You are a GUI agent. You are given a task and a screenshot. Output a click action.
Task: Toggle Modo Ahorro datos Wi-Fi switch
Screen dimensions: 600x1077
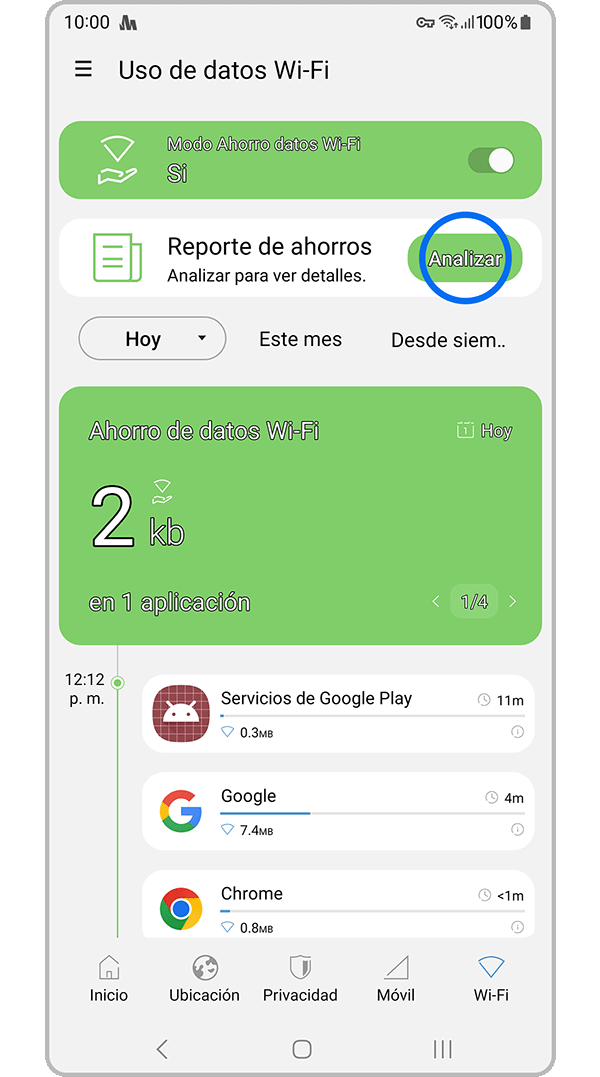490,161
